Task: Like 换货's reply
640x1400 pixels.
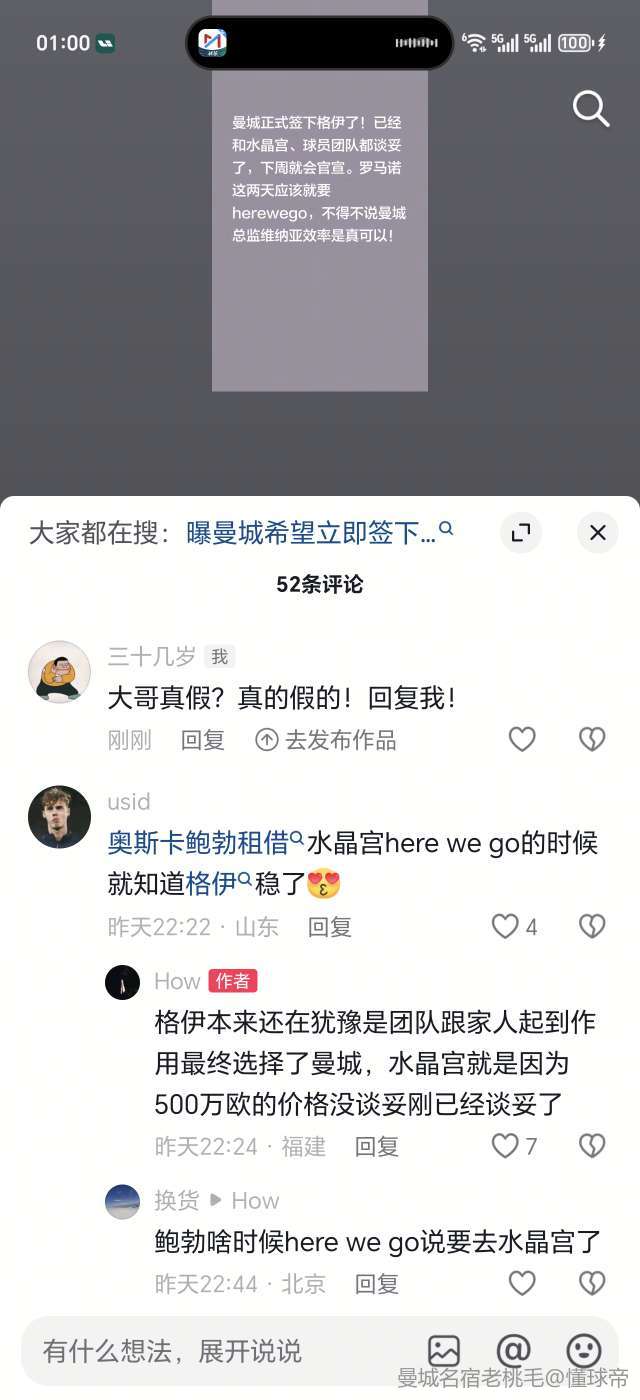Action: (522, 1283)
